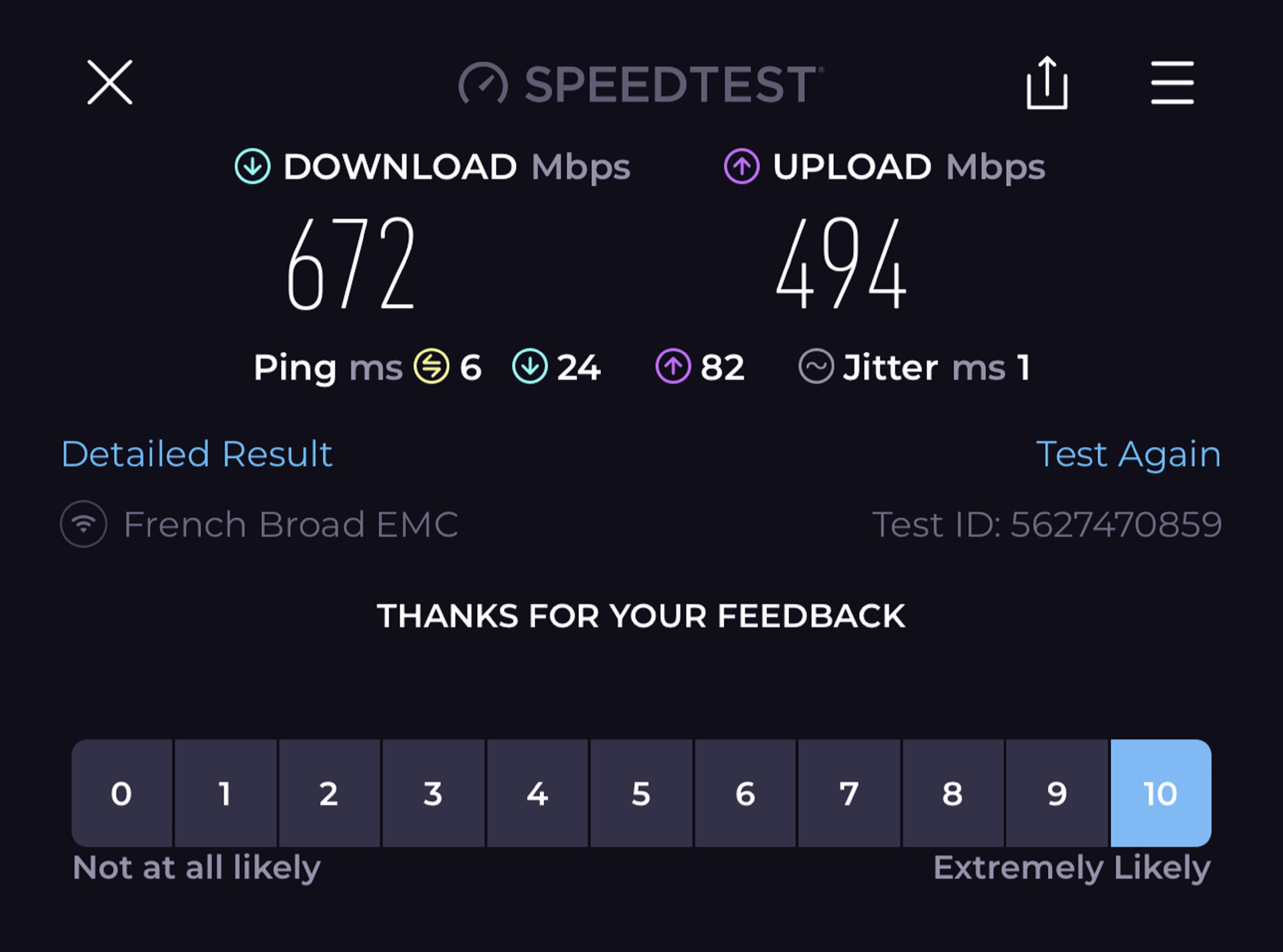
Task: Tap Test Again to rerun test
Action: tap(1128, 454)
